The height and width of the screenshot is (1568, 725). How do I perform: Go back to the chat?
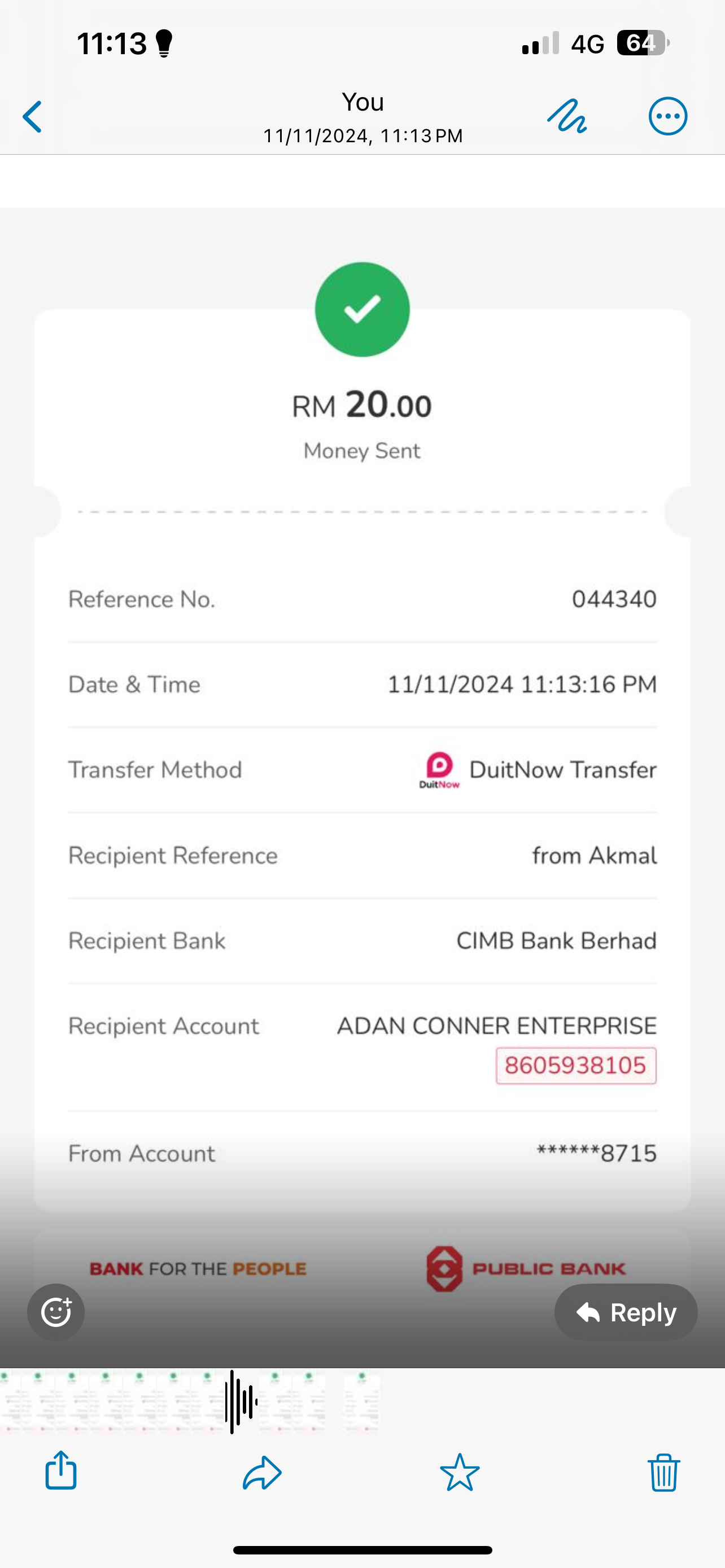(x=33, y=116)
